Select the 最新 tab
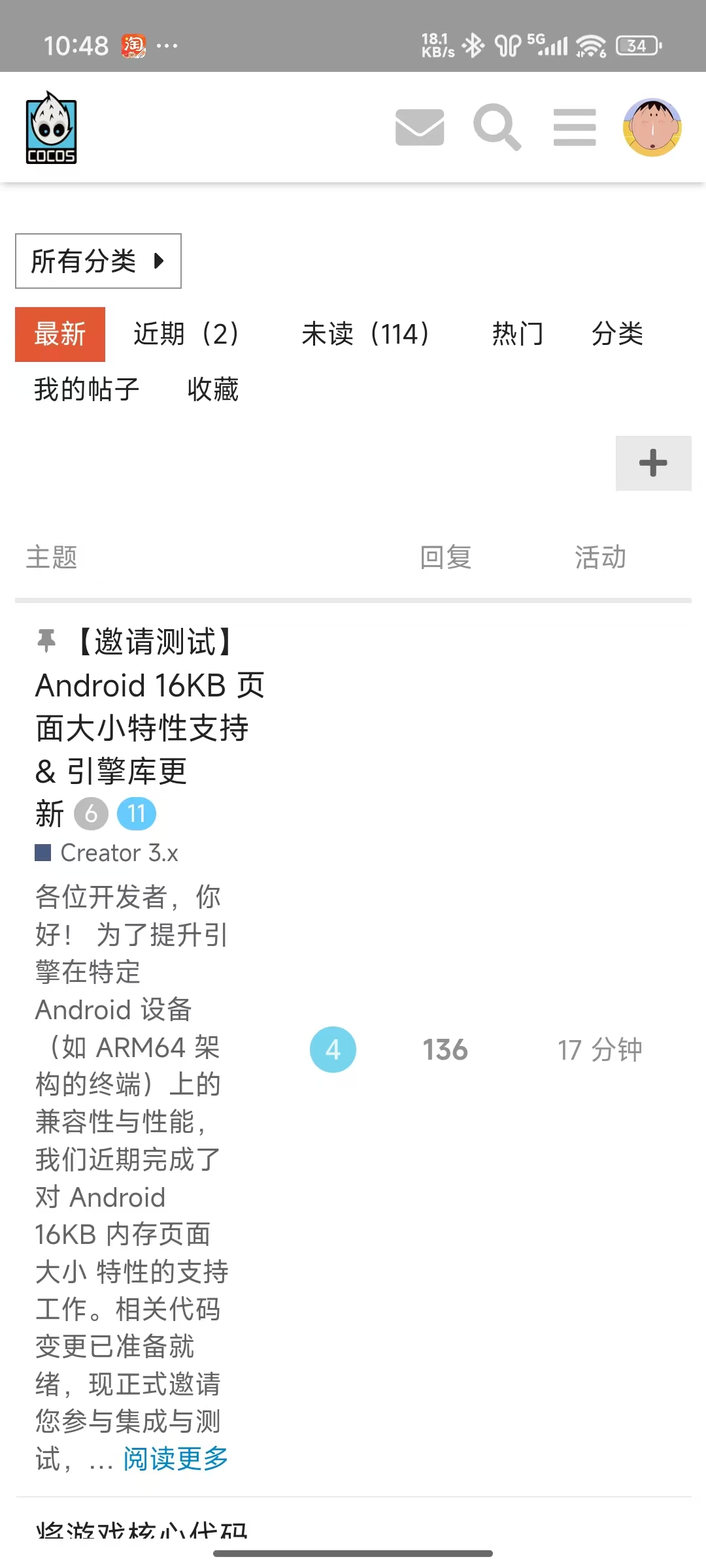706x1568 pixels. (x=60, y=335)
